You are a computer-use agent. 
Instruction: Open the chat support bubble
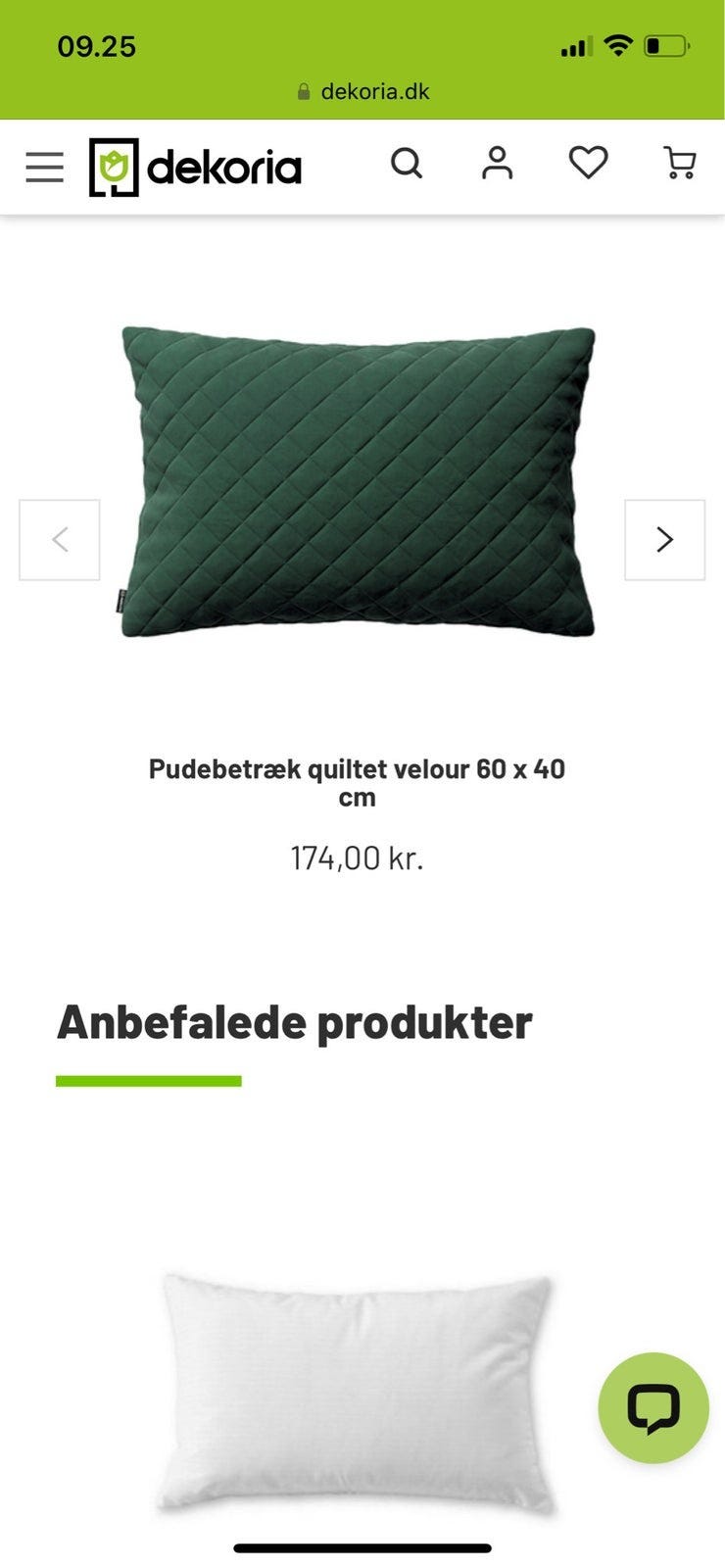tap(652, 1406)
